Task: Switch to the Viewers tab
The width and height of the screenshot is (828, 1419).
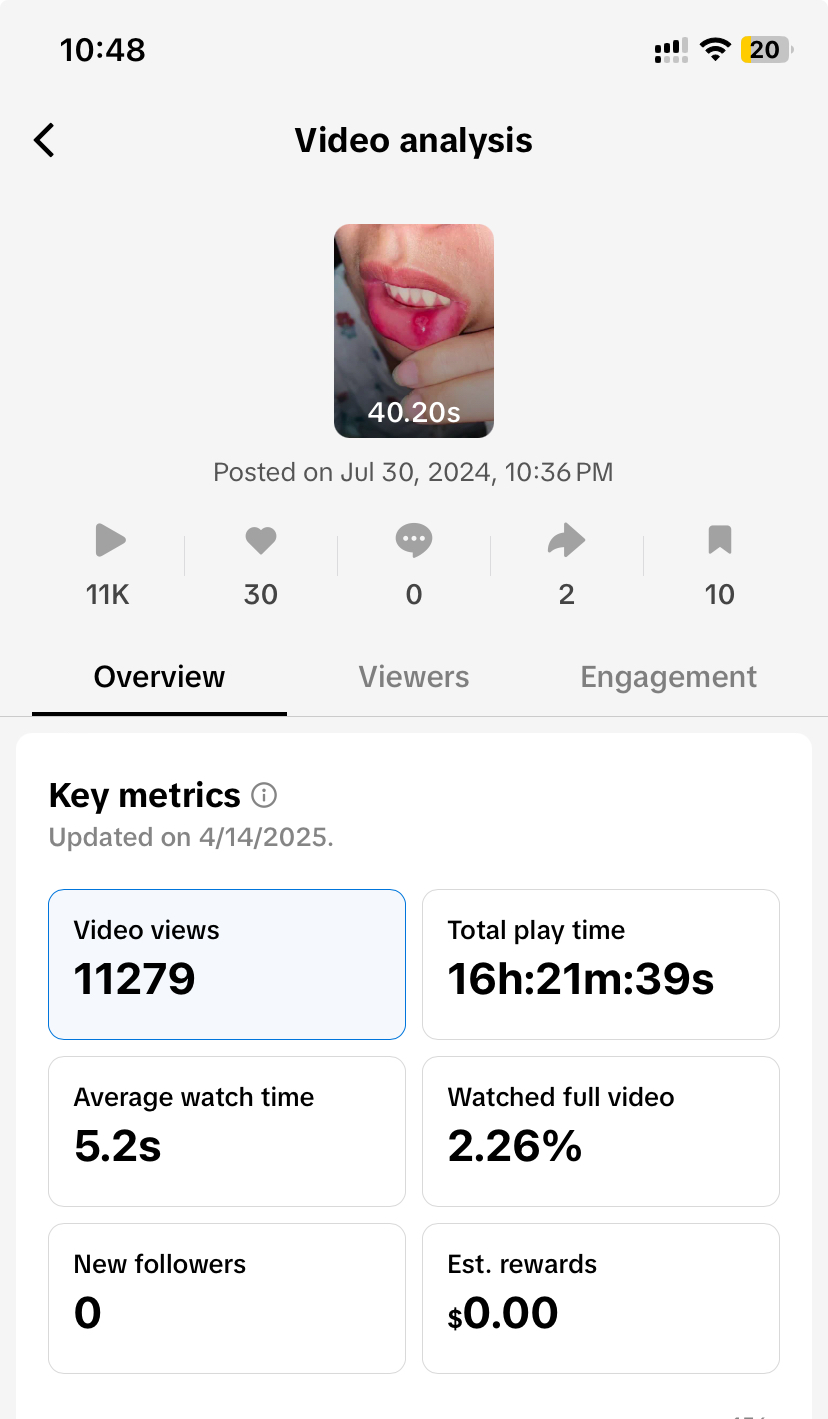Action: 413,677
